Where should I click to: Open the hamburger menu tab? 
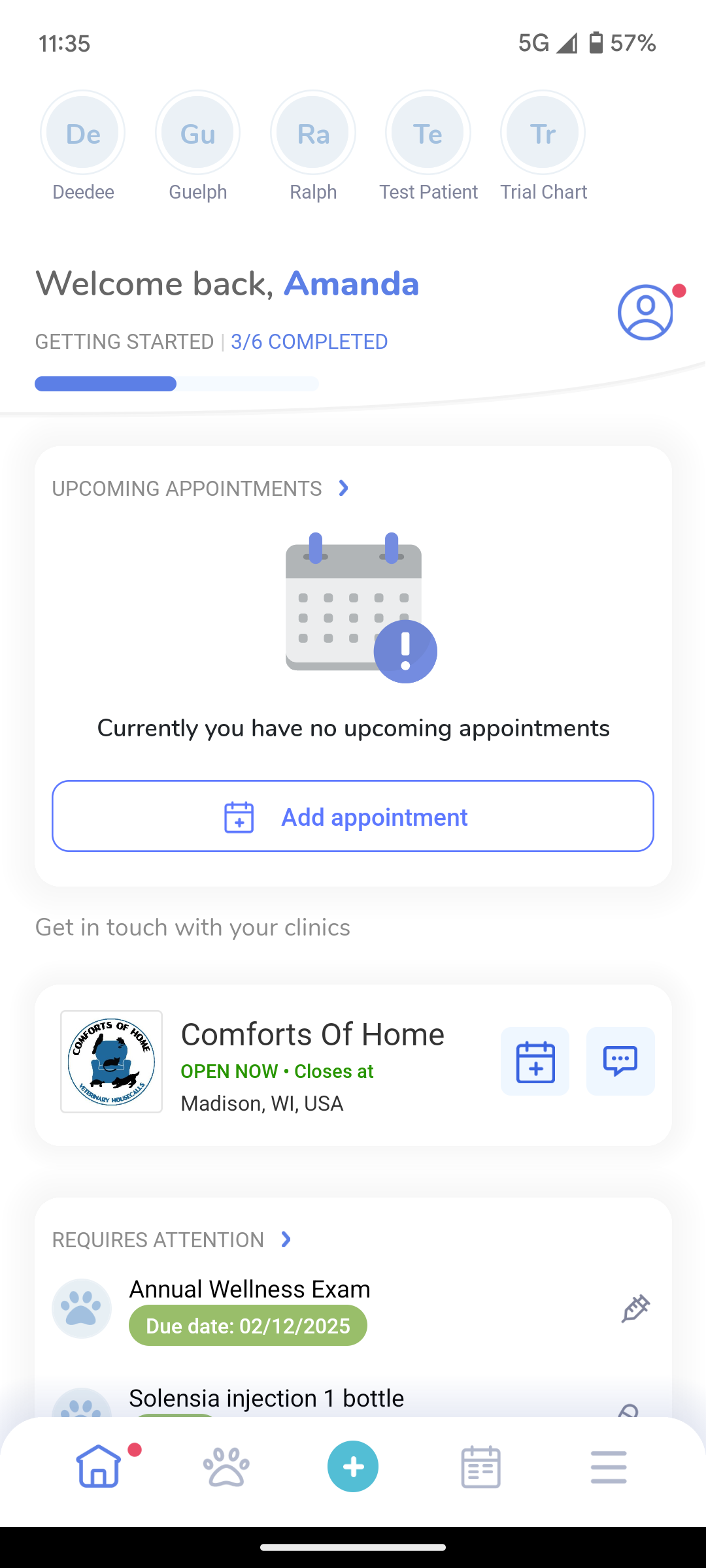click(x=609, y=1467)
